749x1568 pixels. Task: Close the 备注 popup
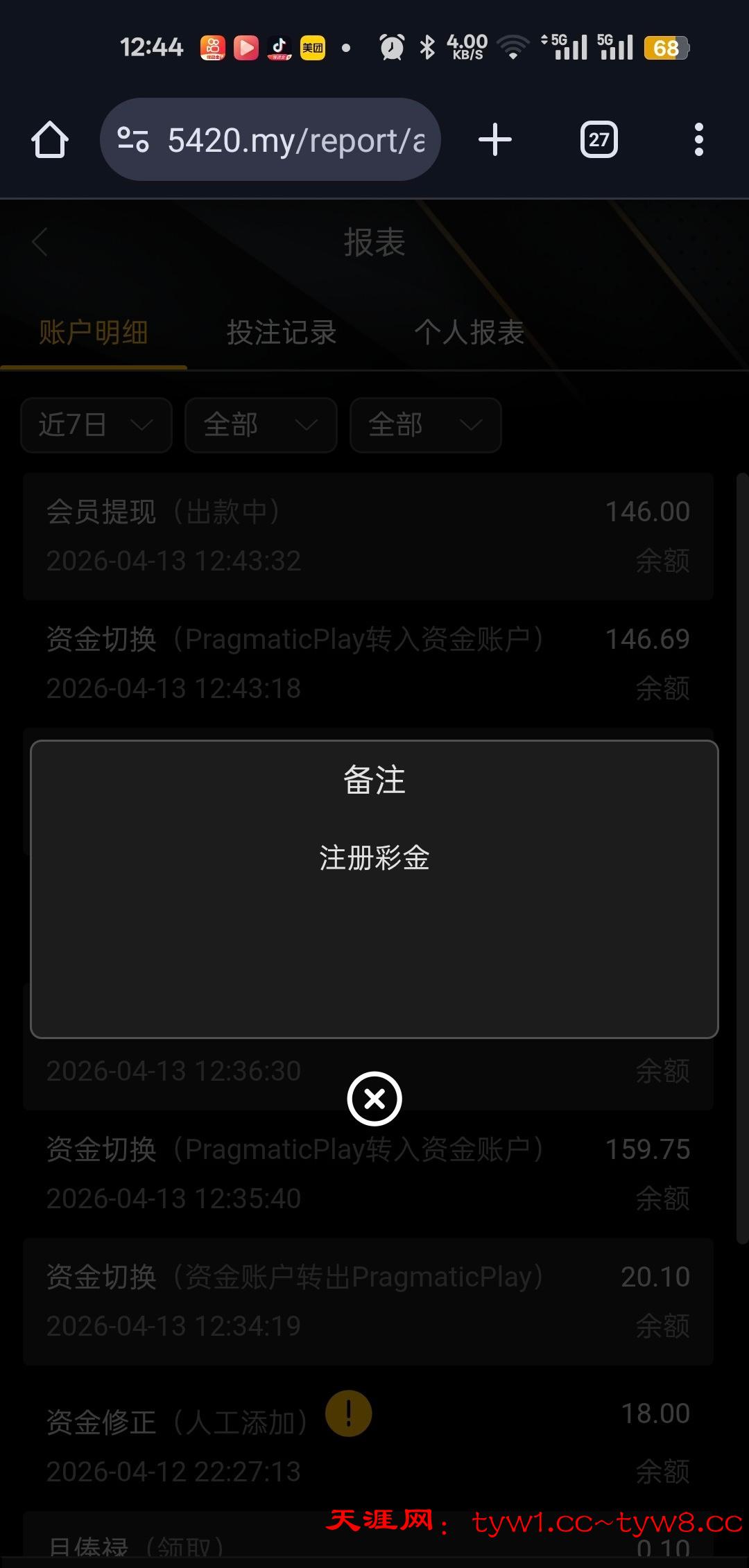(374, 1099)
